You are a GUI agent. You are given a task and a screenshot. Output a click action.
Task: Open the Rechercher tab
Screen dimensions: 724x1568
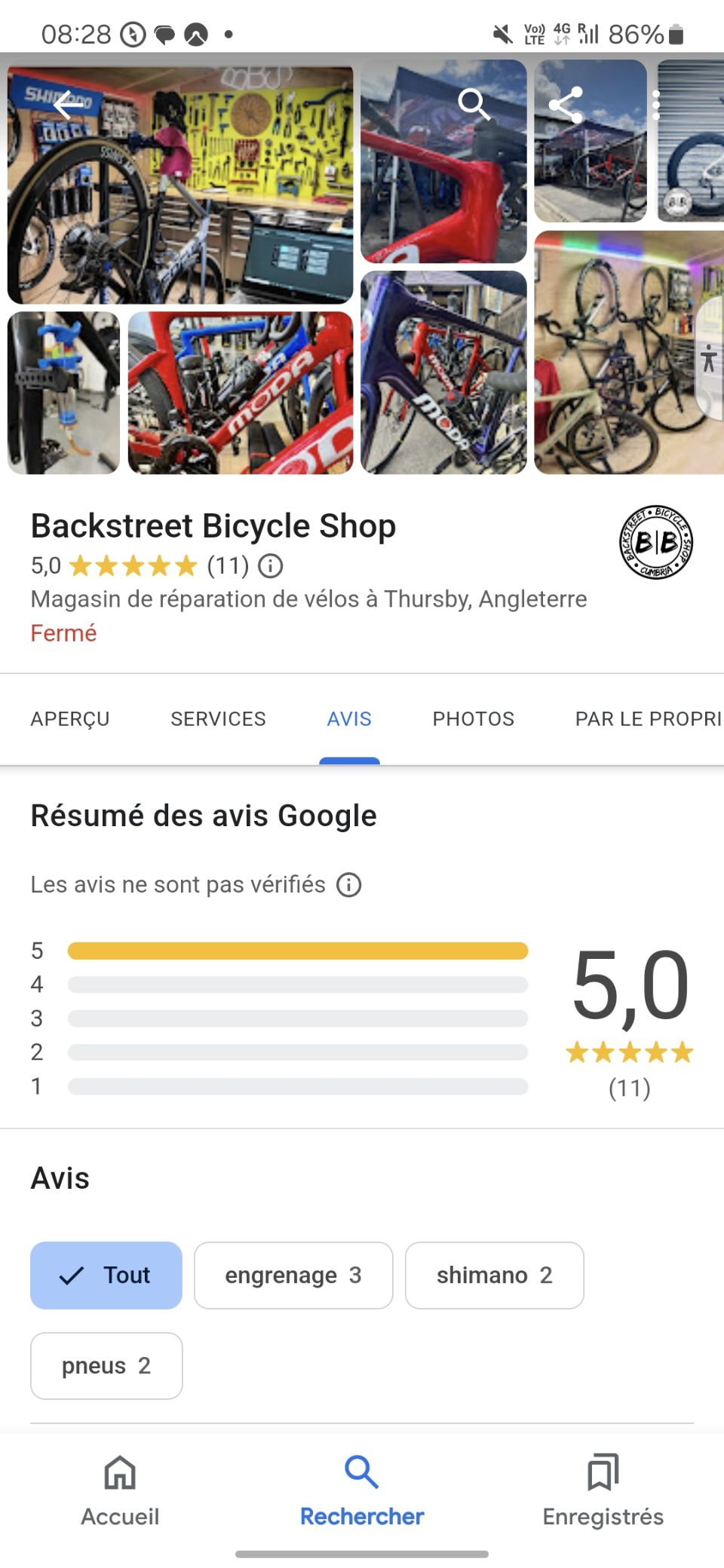pos(362,1490)
